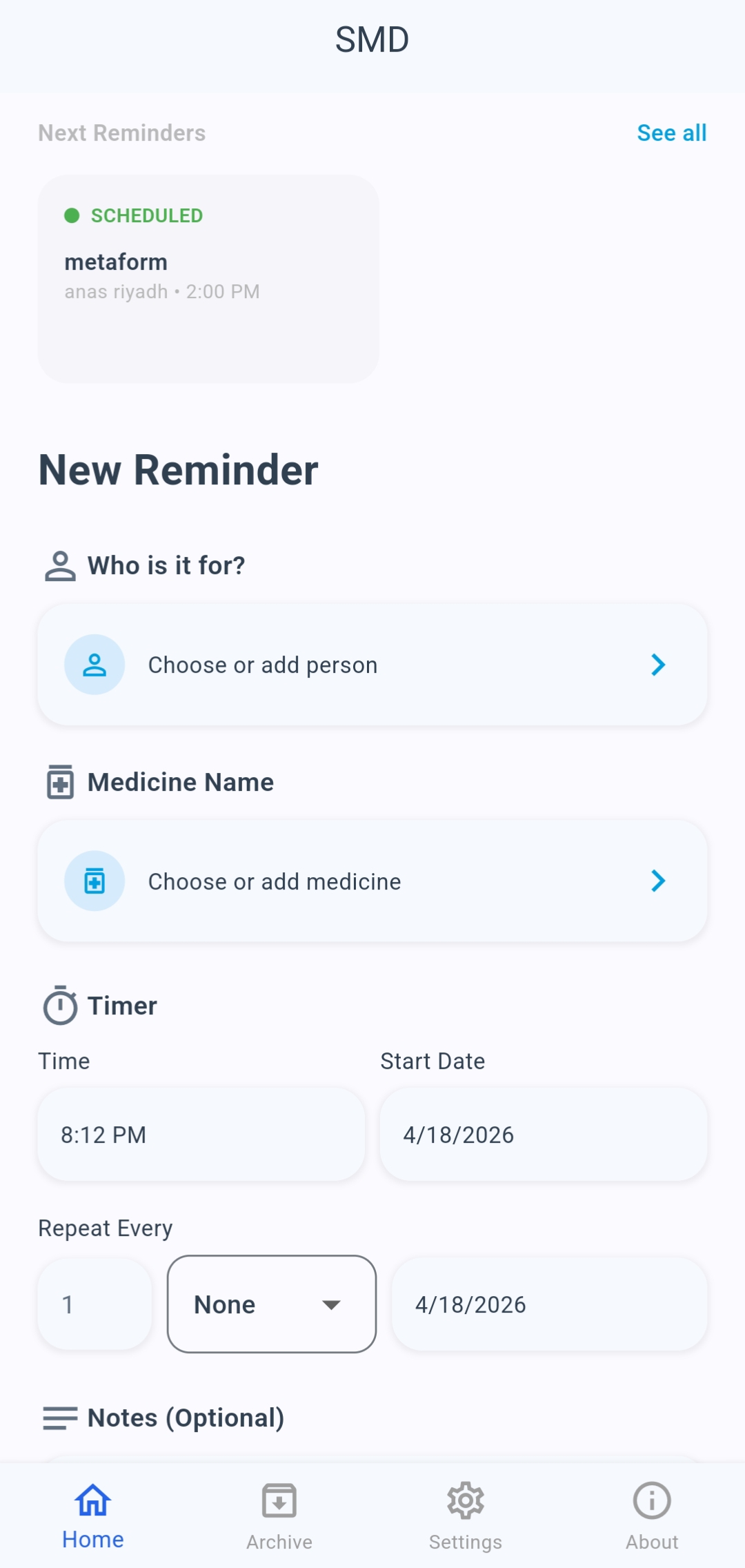Change the 8:12 PM time field
The width and height of the screenshot is (745, 1568).
click(x=201, y=1135)
